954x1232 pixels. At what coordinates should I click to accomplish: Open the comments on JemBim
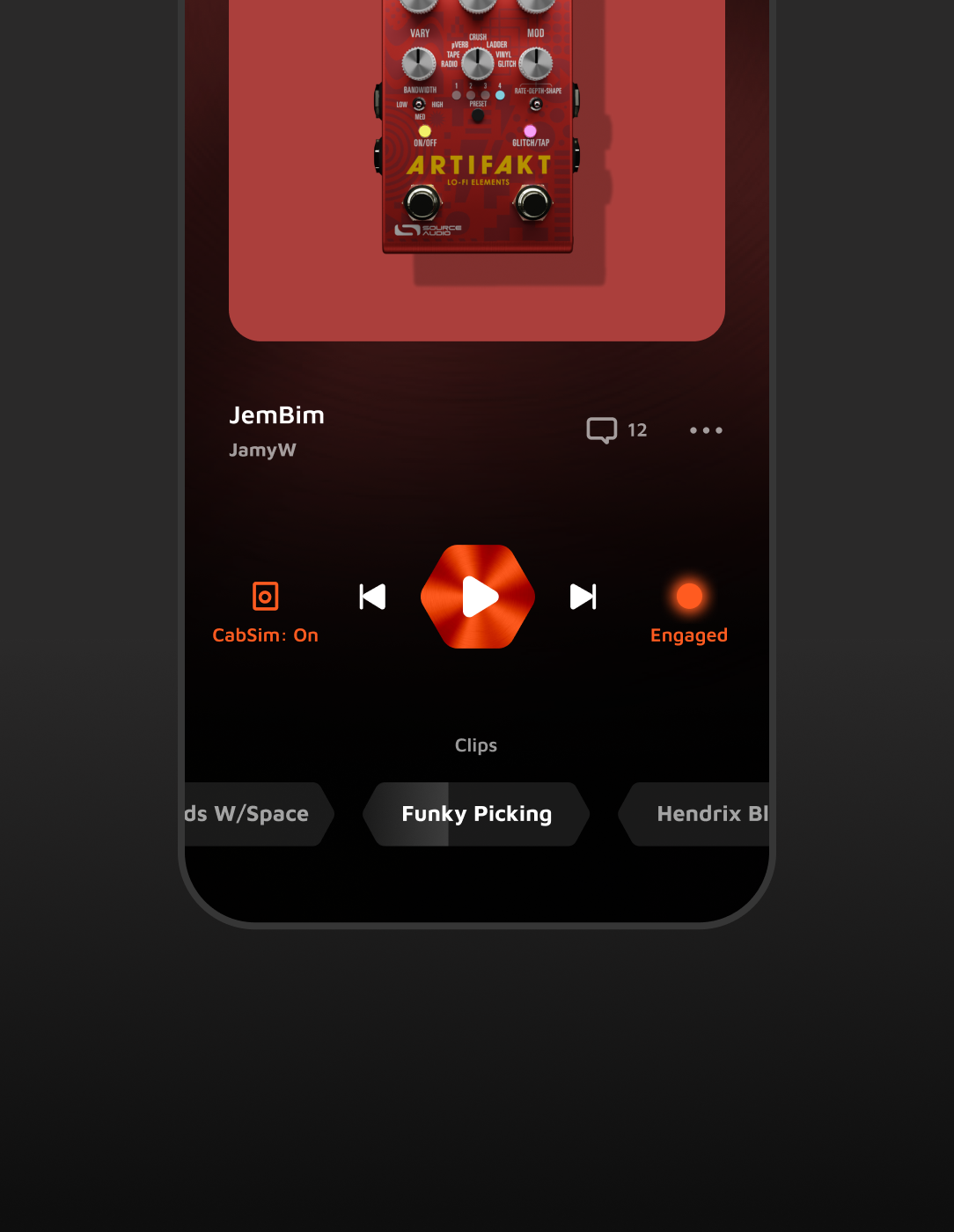616,430
